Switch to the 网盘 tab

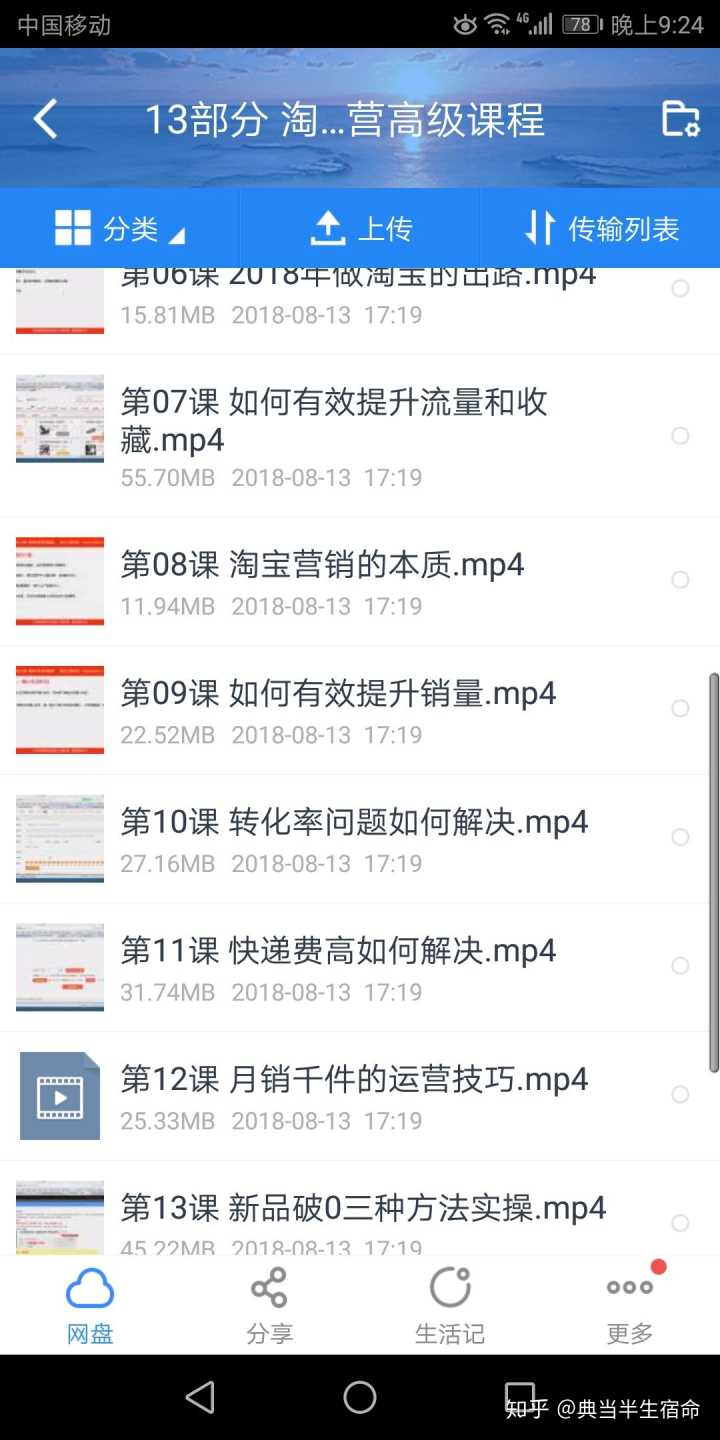click(x=90, y=1305)
